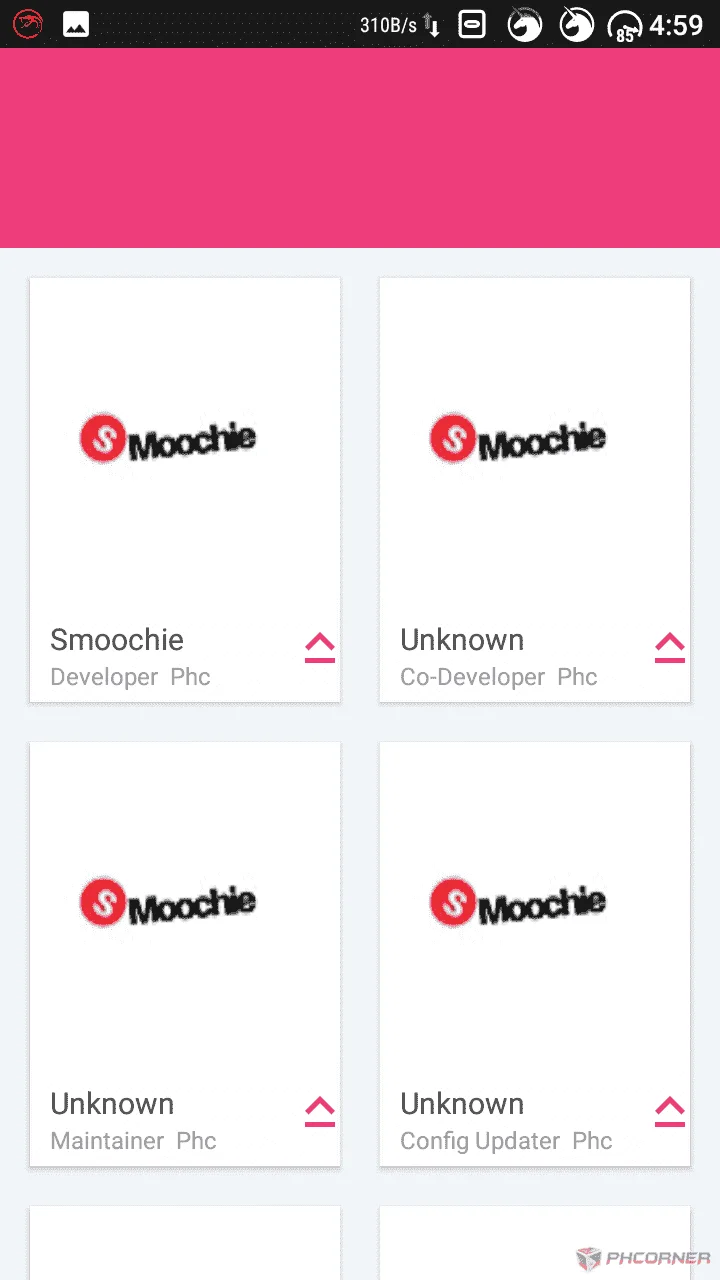Open the Unknown Maintainer card
Screen dimensions: 720x1280
pyautogui.click(x=185, y=954)
